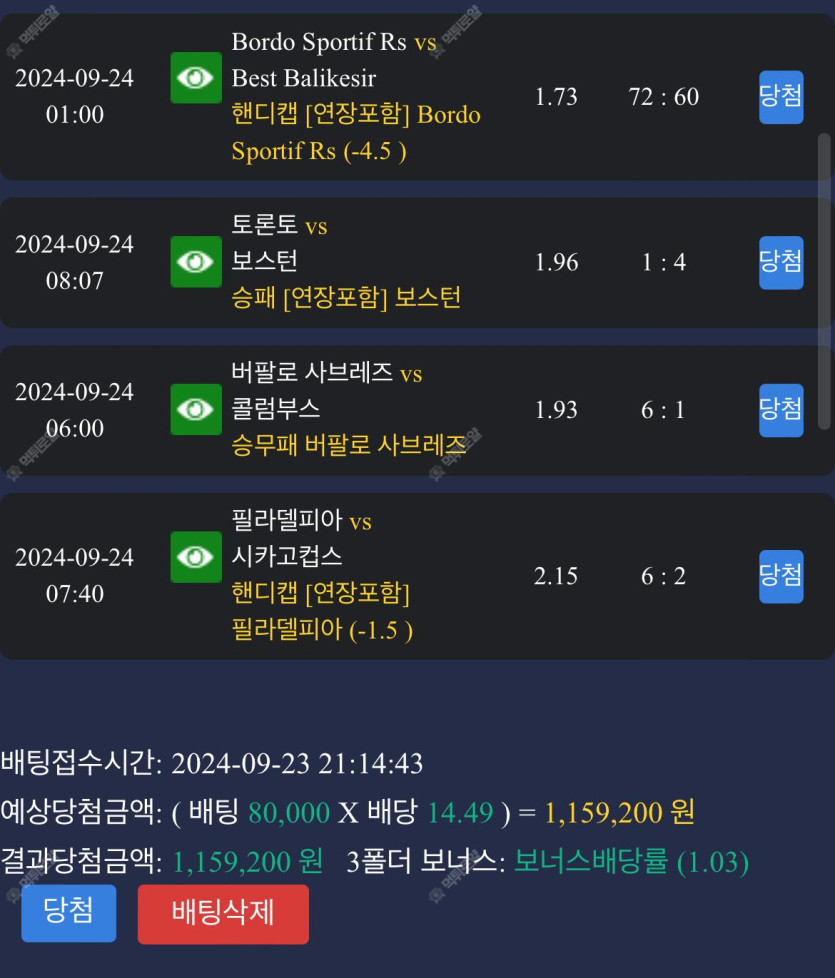Tap 당첨 badge on 버팔로 사브레즈 row
This screenshot has height=978, width=835.
(781, 410)
